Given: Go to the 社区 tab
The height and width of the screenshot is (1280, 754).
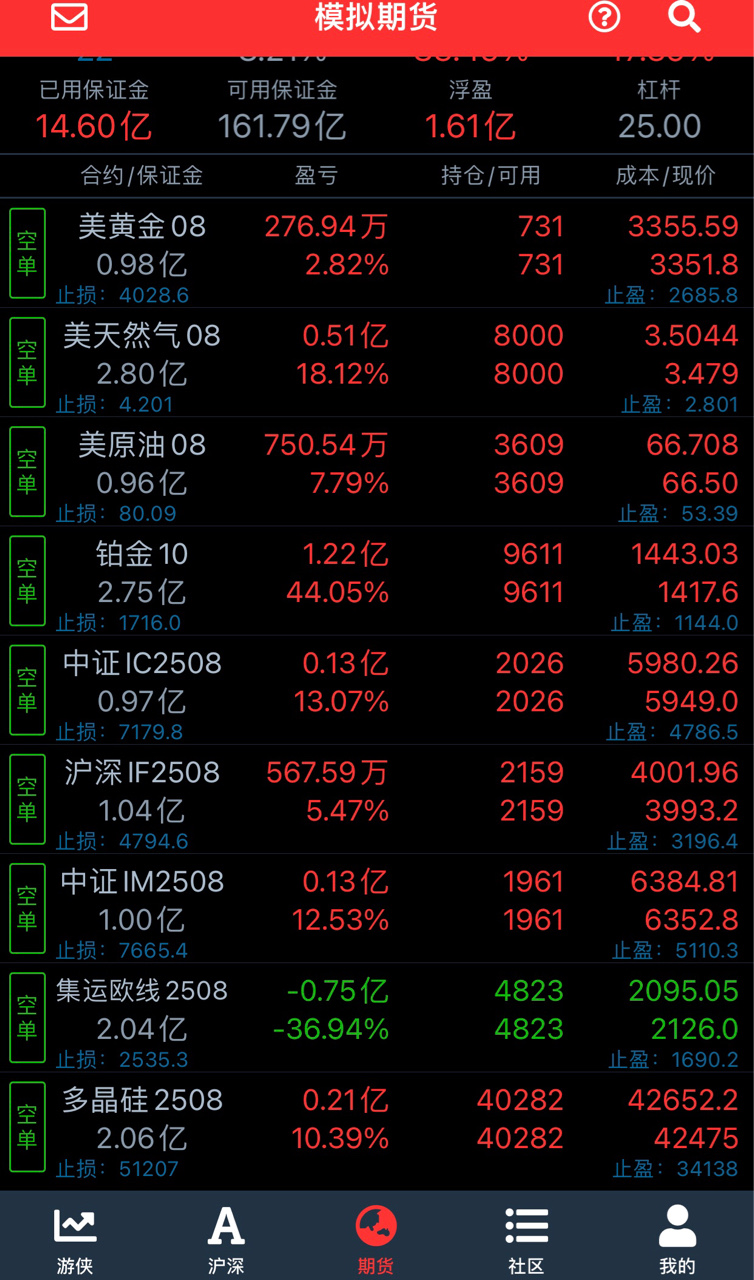Looking at the screenshot, I should 526,1240.
